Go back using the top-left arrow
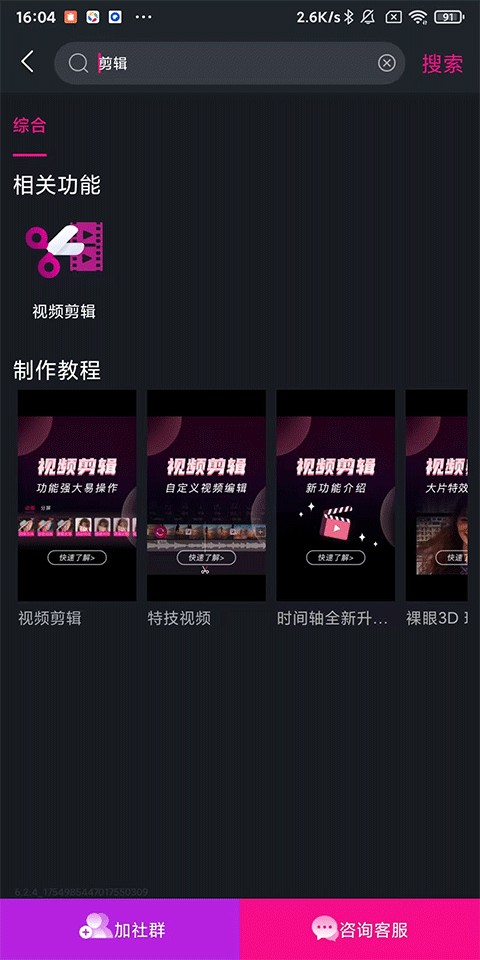The height and width of the screenshot is (960, 480). [28, 62]
